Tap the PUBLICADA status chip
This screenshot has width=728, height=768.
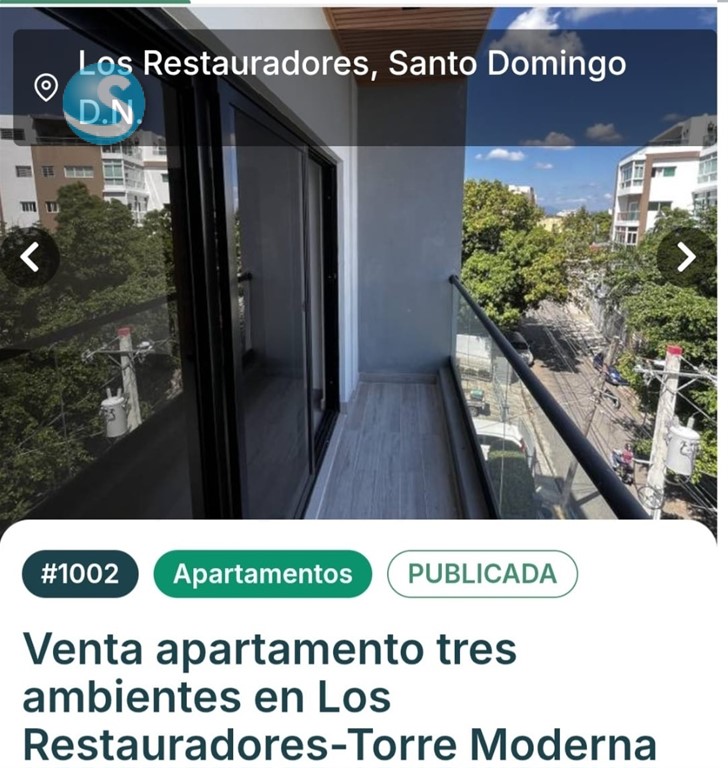pos(482,574)
